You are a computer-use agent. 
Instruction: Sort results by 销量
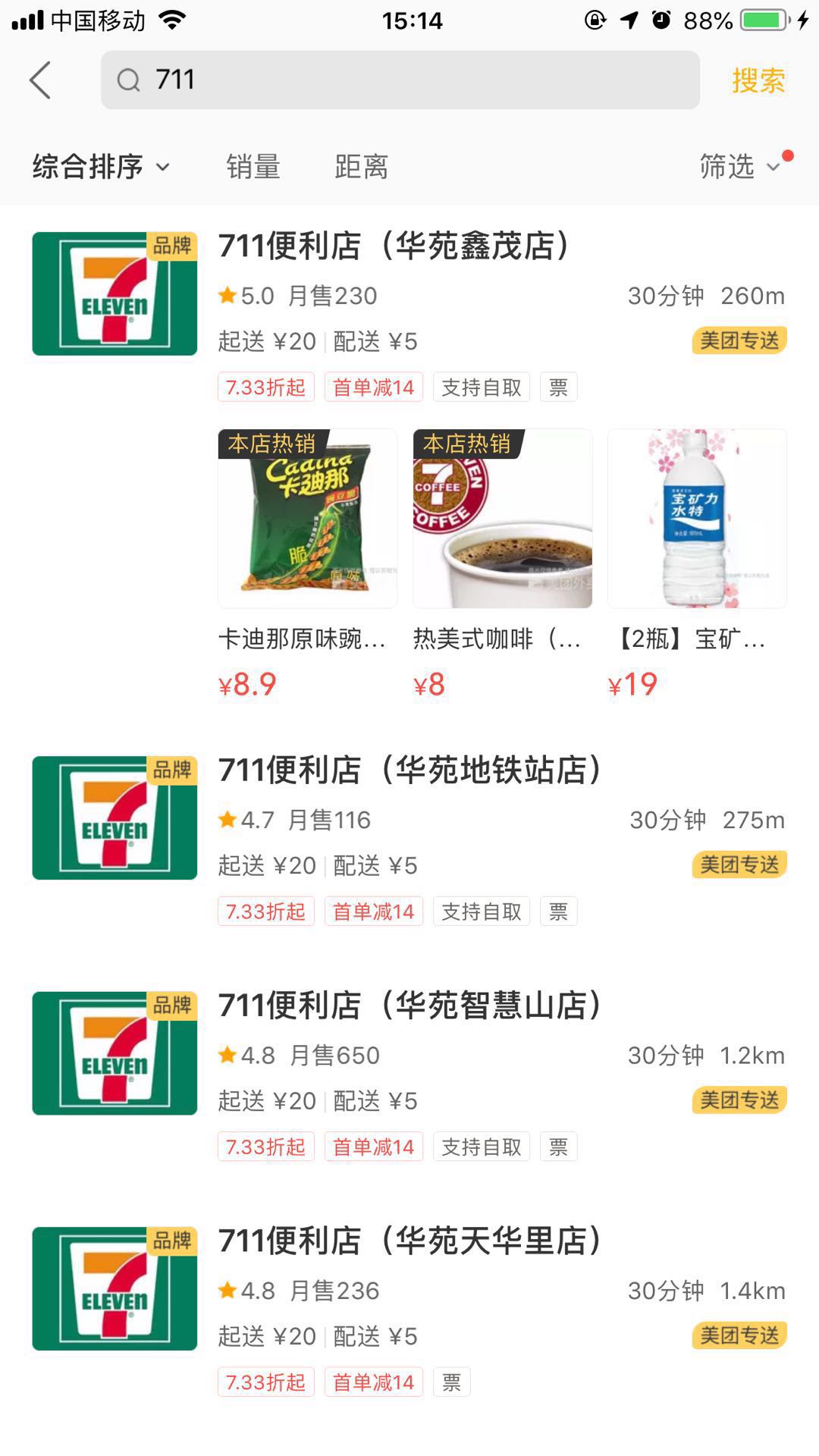point(253,167)
